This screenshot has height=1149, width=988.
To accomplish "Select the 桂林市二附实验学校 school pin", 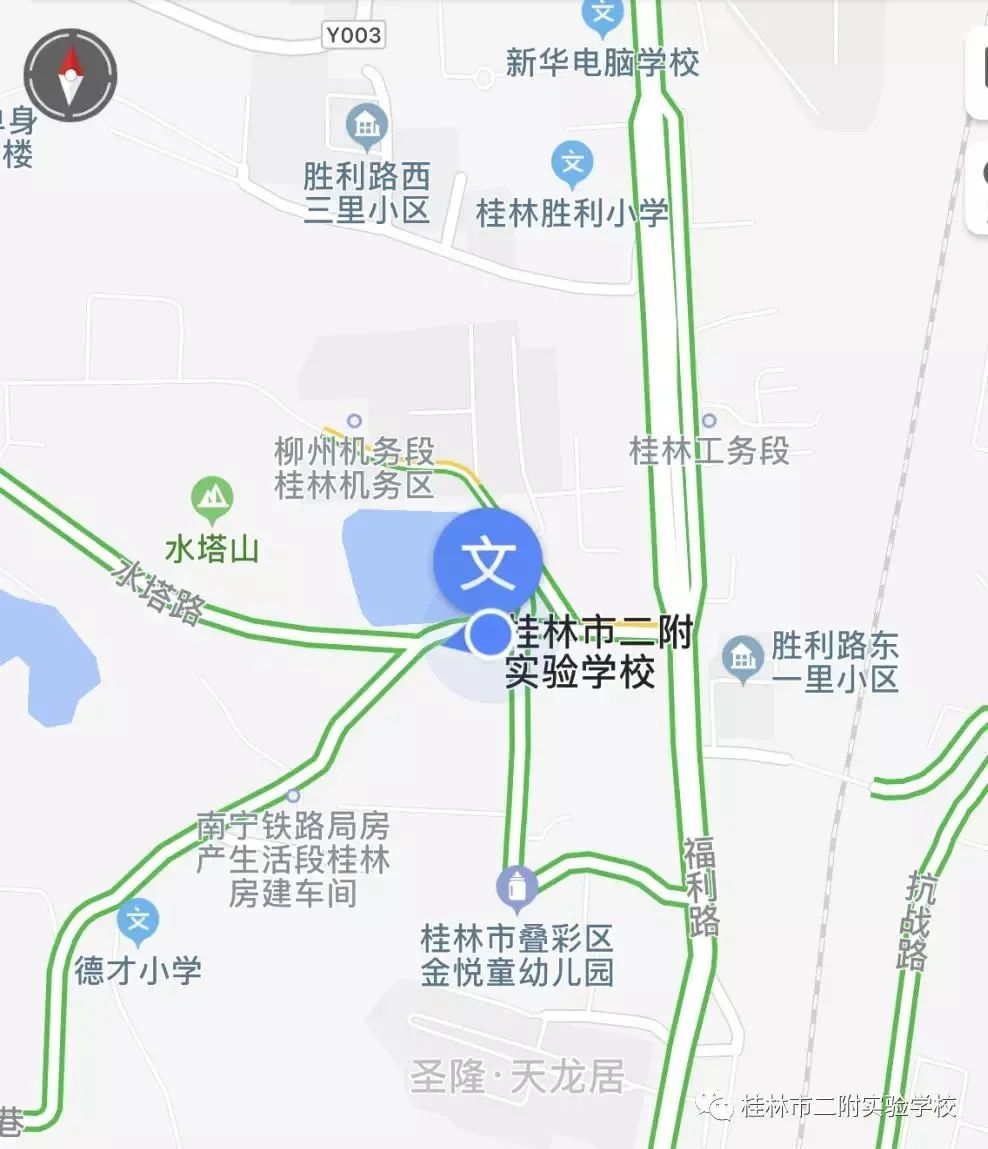I will click(x=488, y=561).
